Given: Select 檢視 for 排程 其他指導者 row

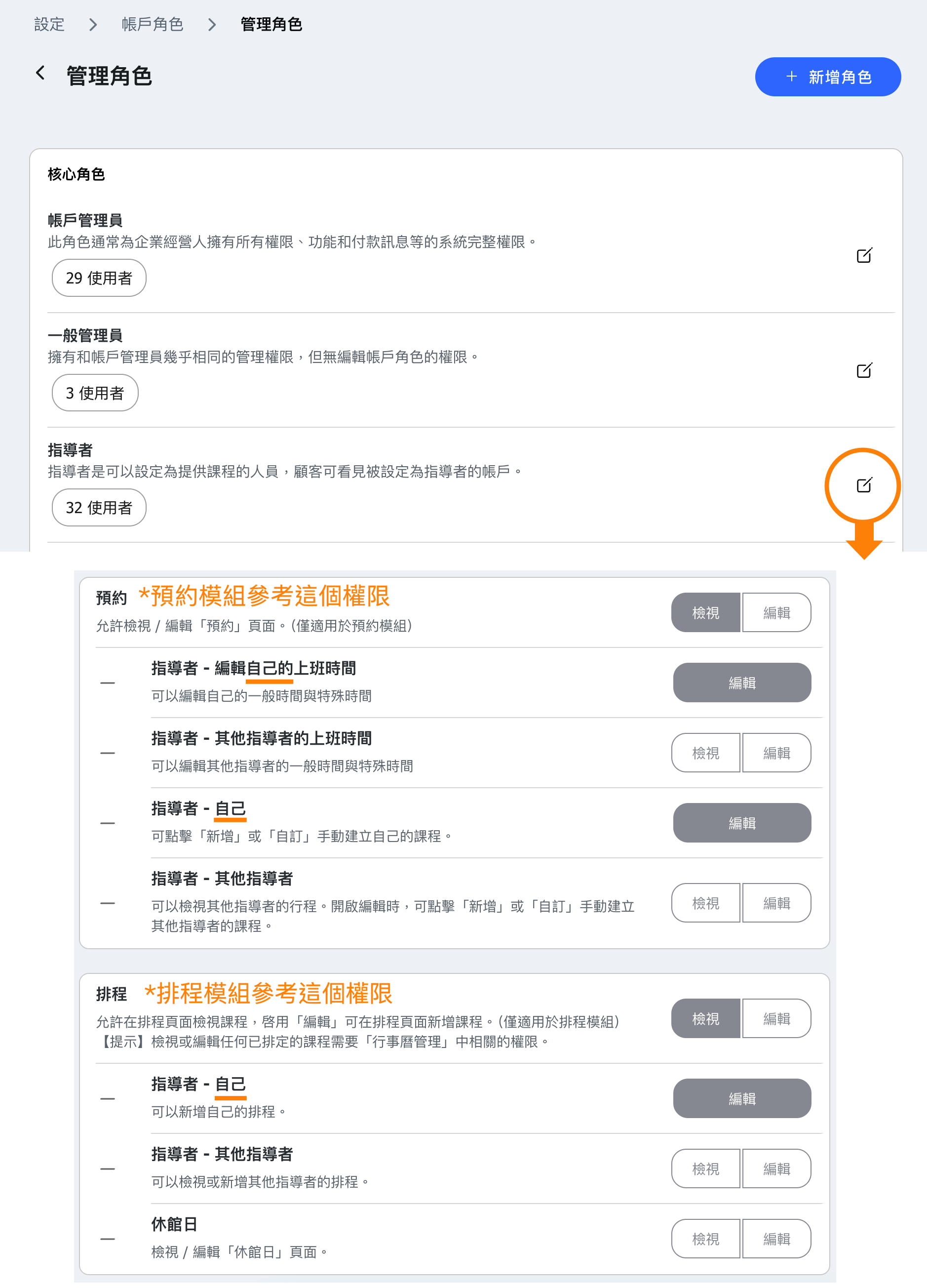Looking at the screenshot, I should [x=705, y=1169].
